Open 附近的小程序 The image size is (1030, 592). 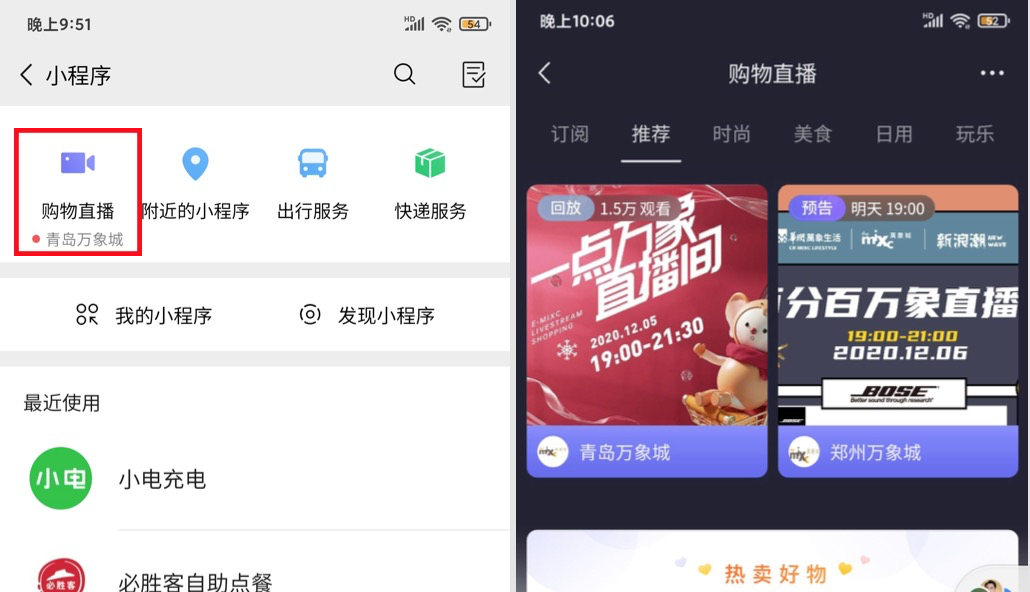195,185
